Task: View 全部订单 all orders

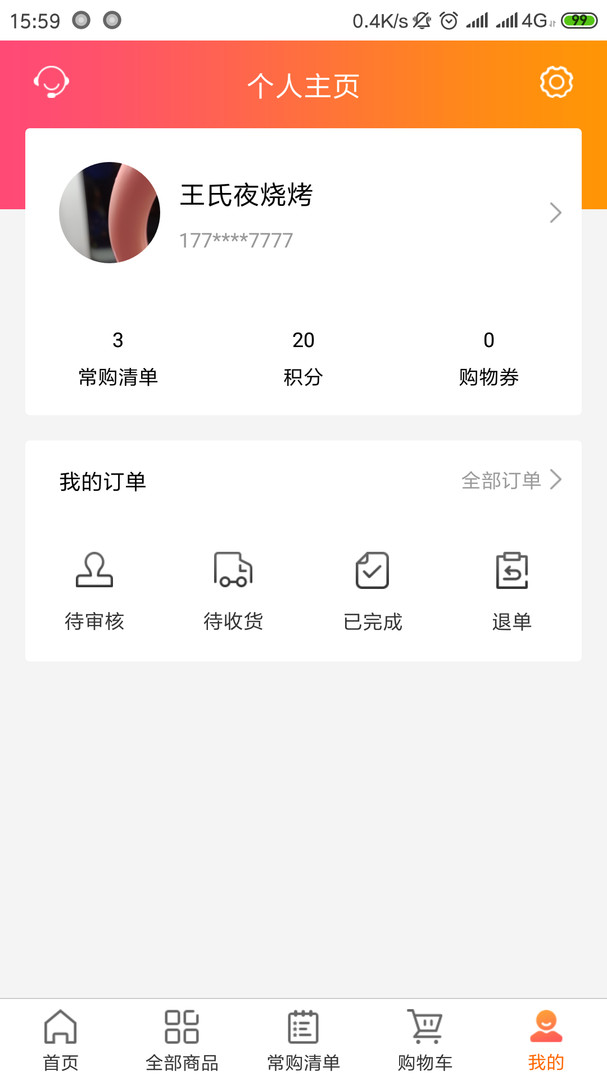Action: point(511,481)
